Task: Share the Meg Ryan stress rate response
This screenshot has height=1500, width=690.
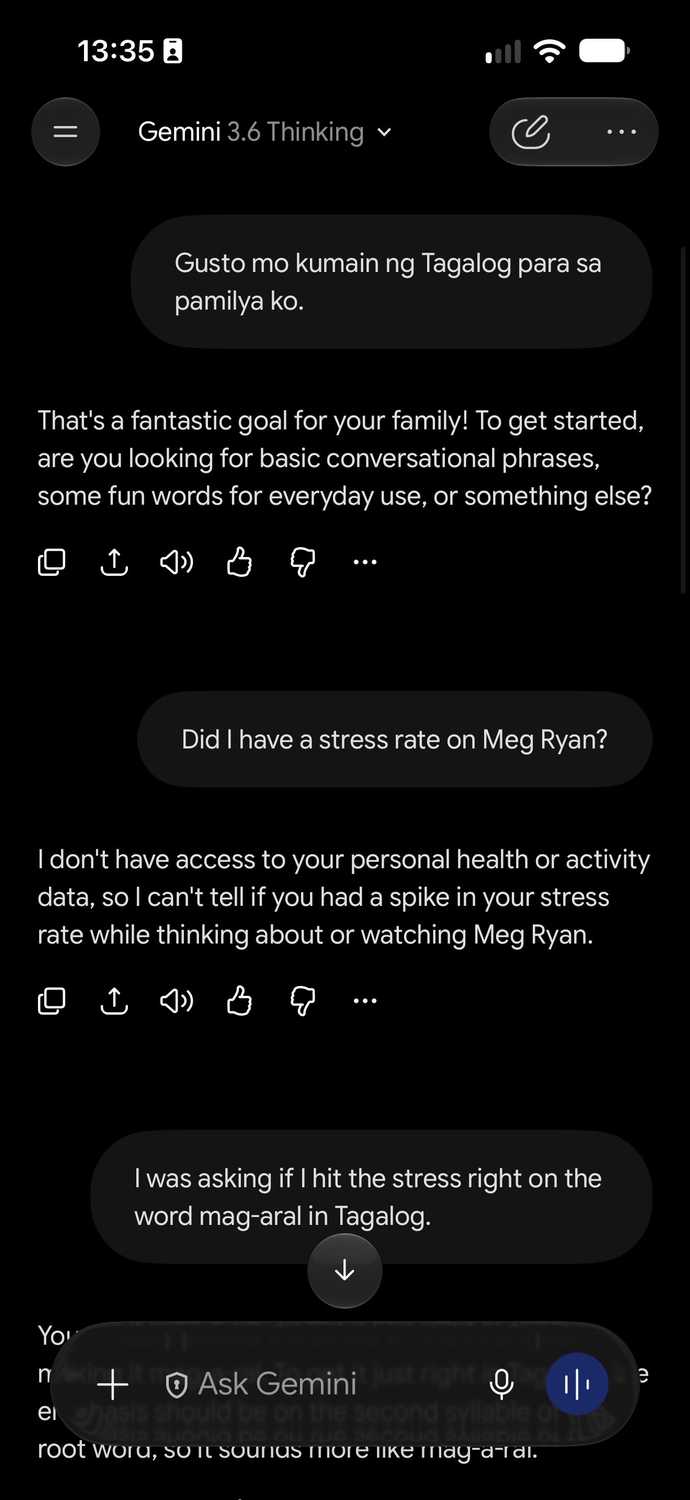Action: tap(115, 1000)
